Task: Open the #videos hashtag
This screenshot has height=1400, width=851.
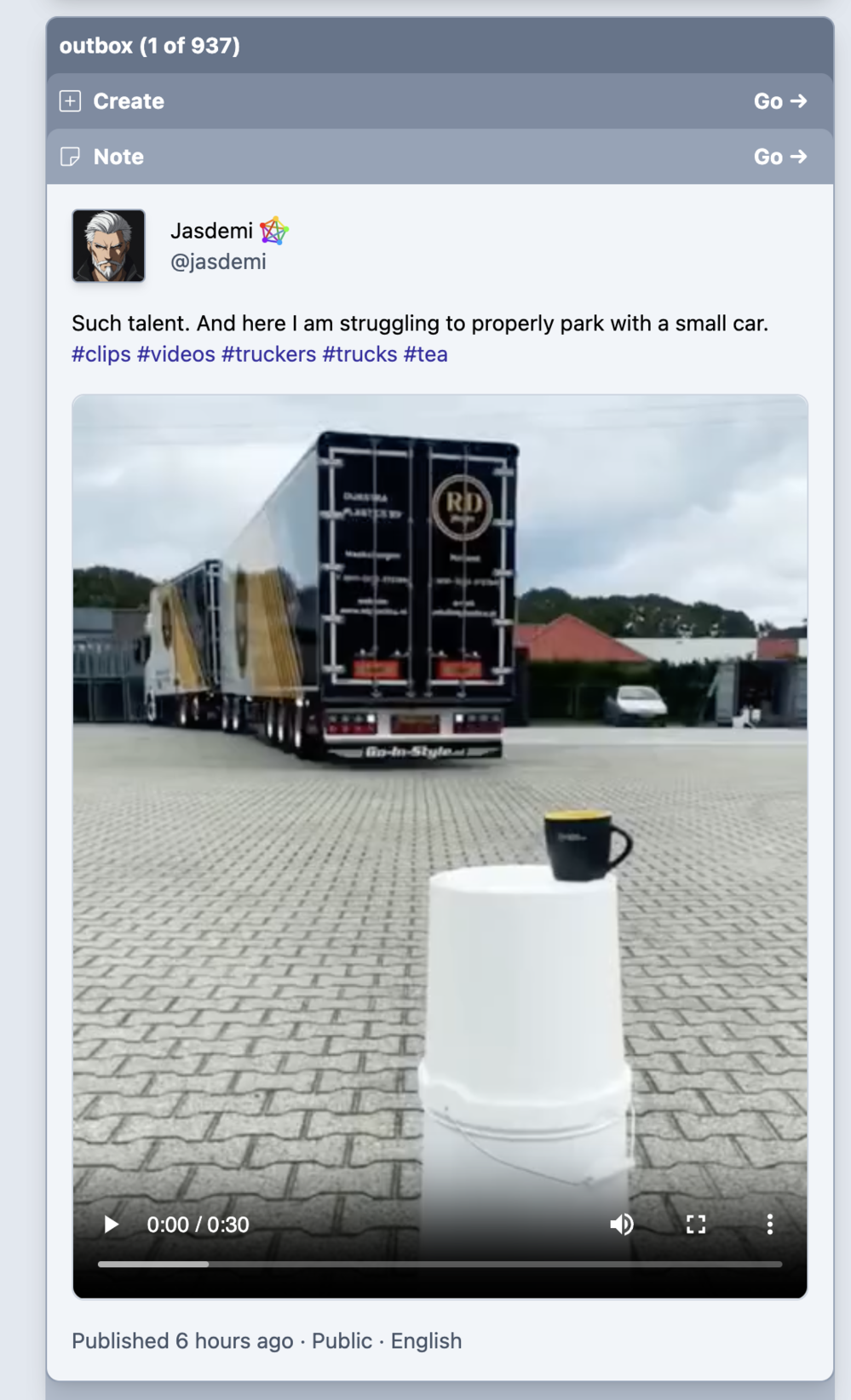Action: point(175,354)
